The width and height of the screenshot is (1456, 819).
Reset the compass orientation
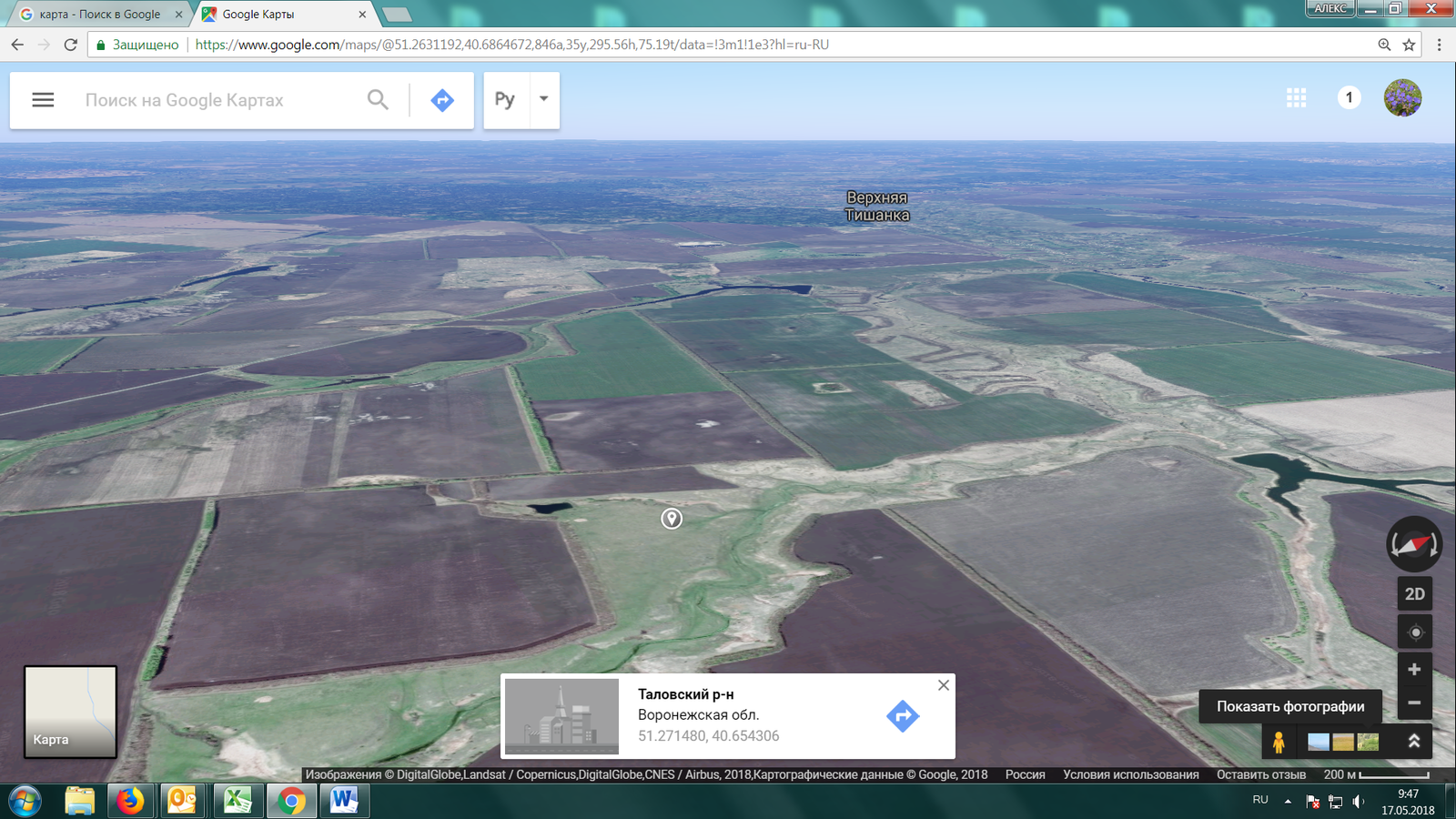pos(1413,544)
